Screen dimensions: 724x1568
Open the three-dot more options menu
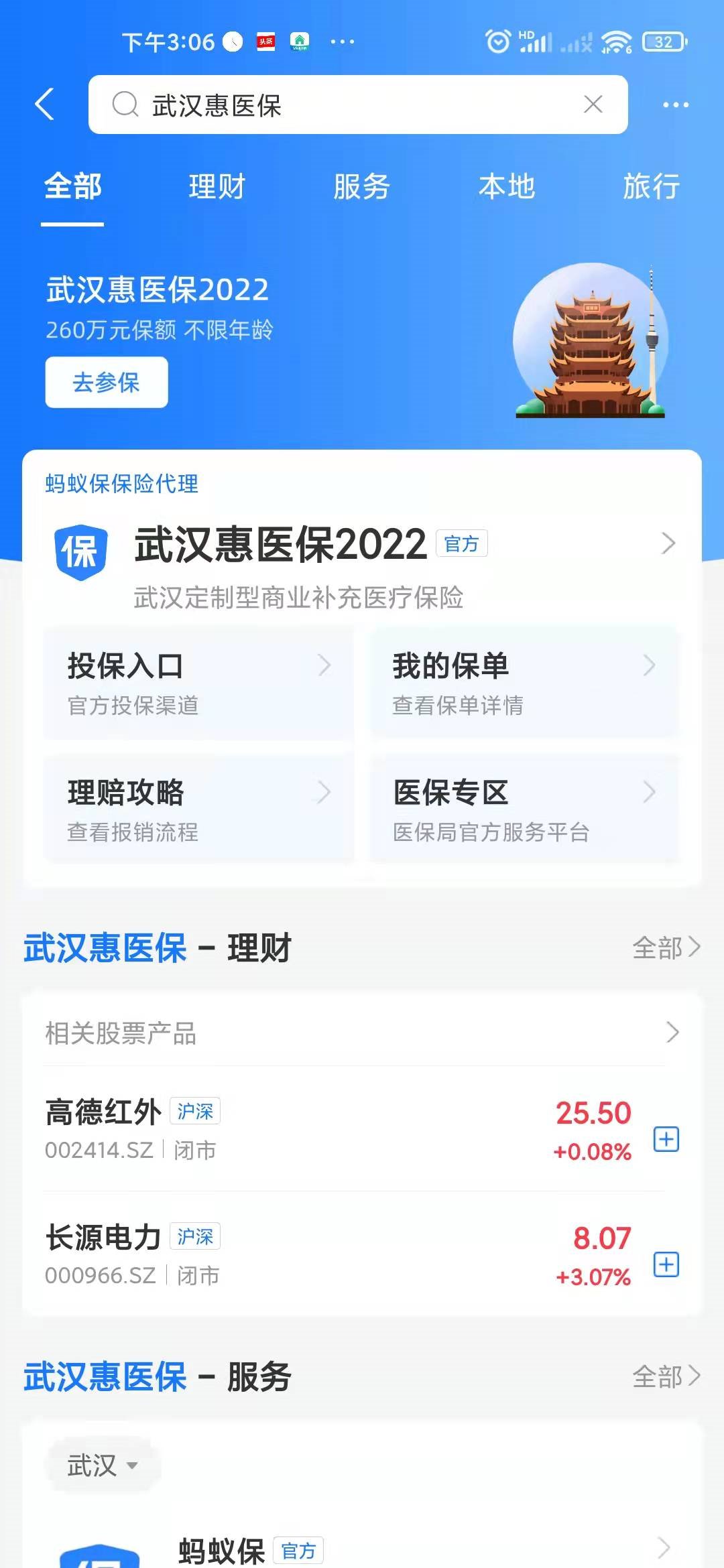click(x=675, y=105)
